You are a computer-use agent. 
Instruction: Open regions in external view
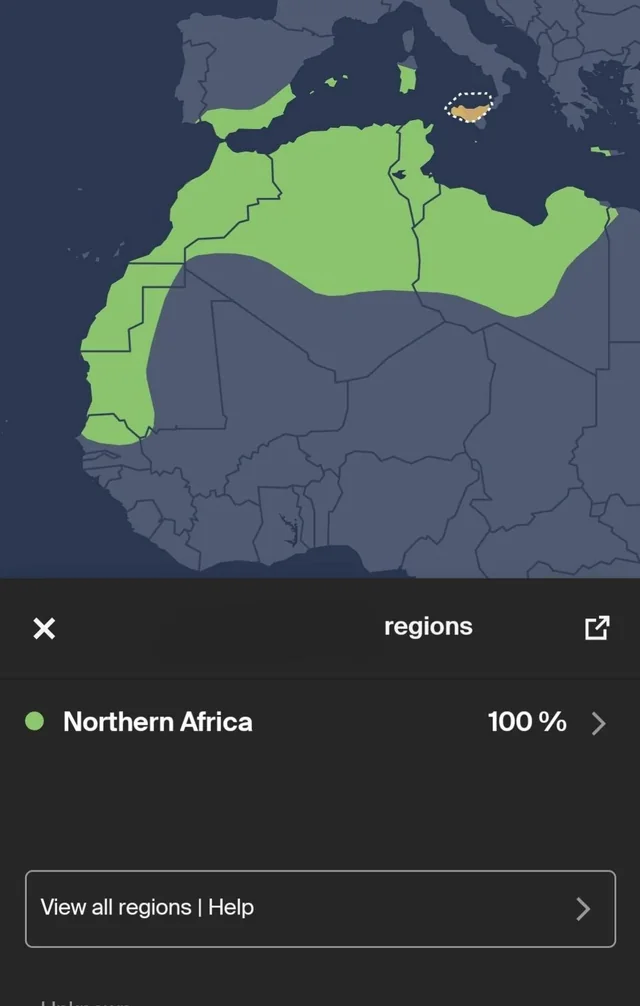596,628
